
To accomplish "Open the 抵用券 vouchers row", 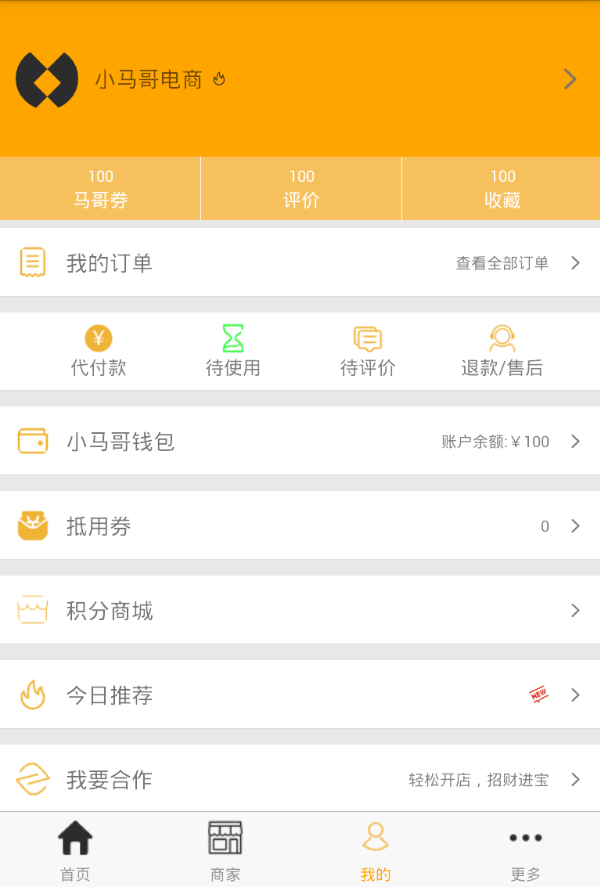I will 300,526.
